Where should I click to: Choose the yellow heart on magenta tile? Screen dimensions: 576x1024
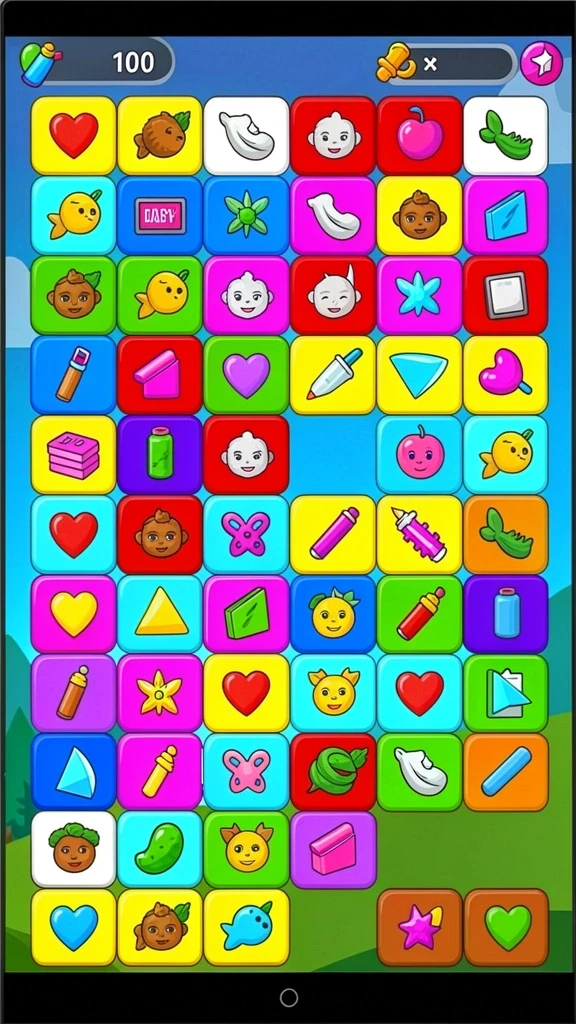(x=74, y=615)
